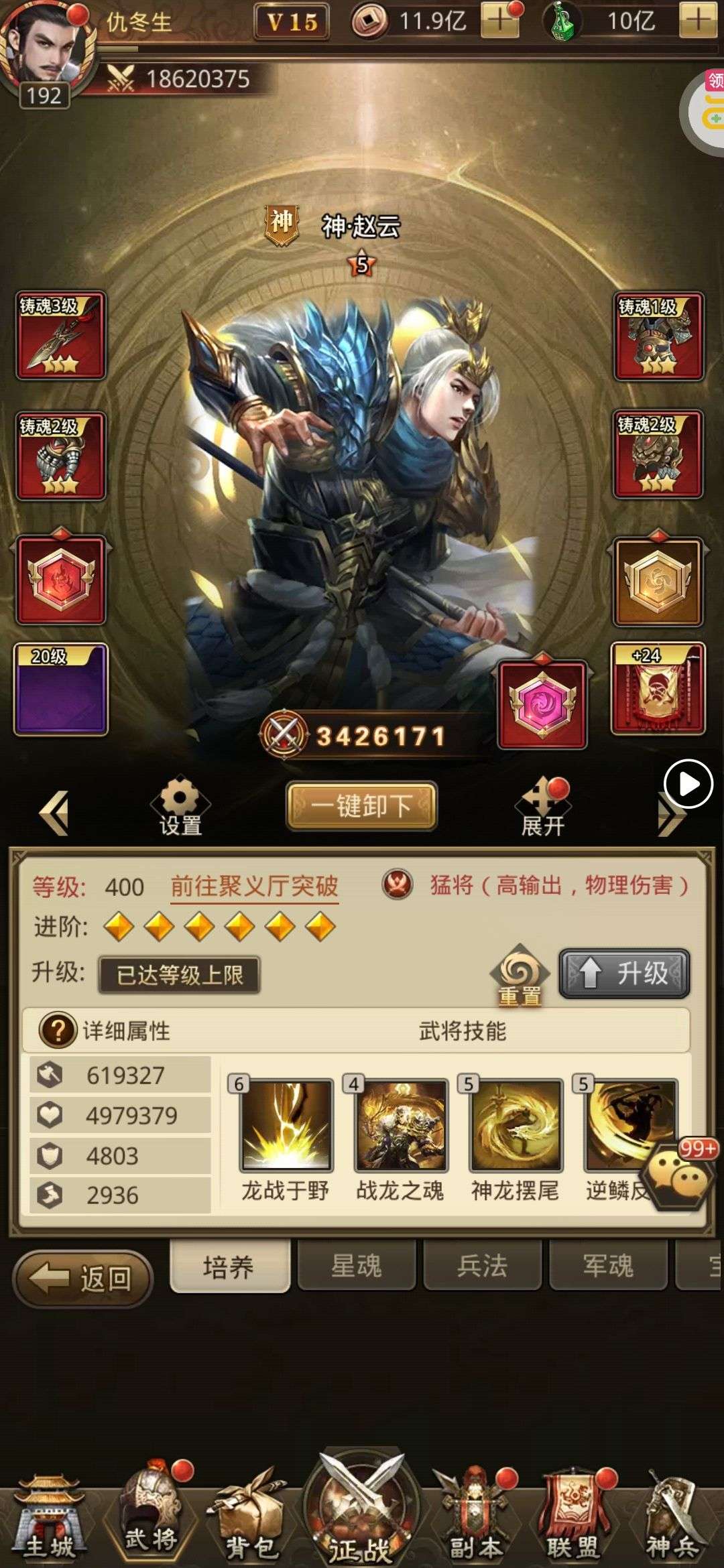Open 主城 in bottom navigation
724x1568 pixels.
coord(49,1518)
